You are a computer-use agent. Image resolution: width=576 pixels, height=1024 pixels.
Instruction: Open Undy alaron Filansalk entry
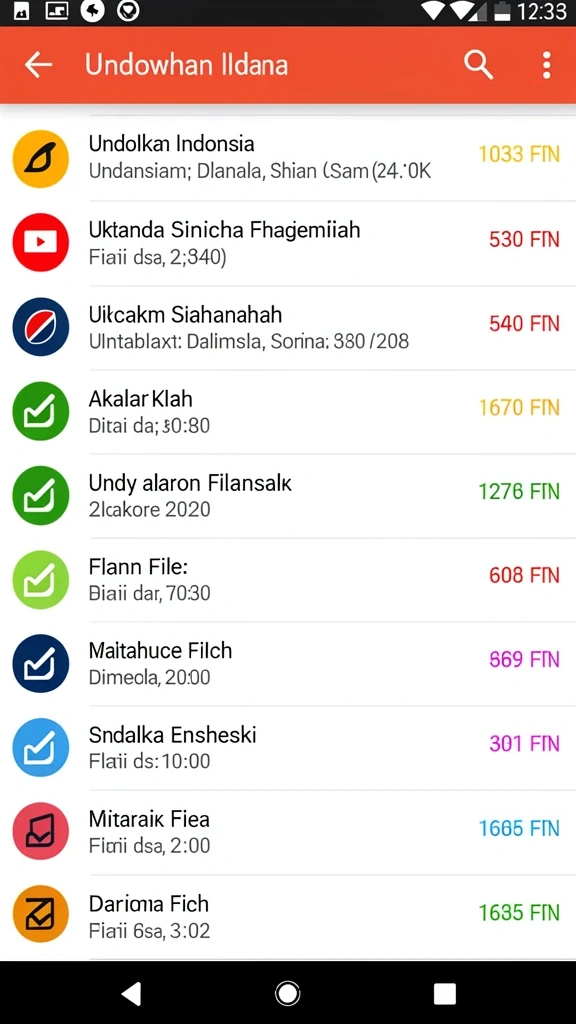pos(288,496)
